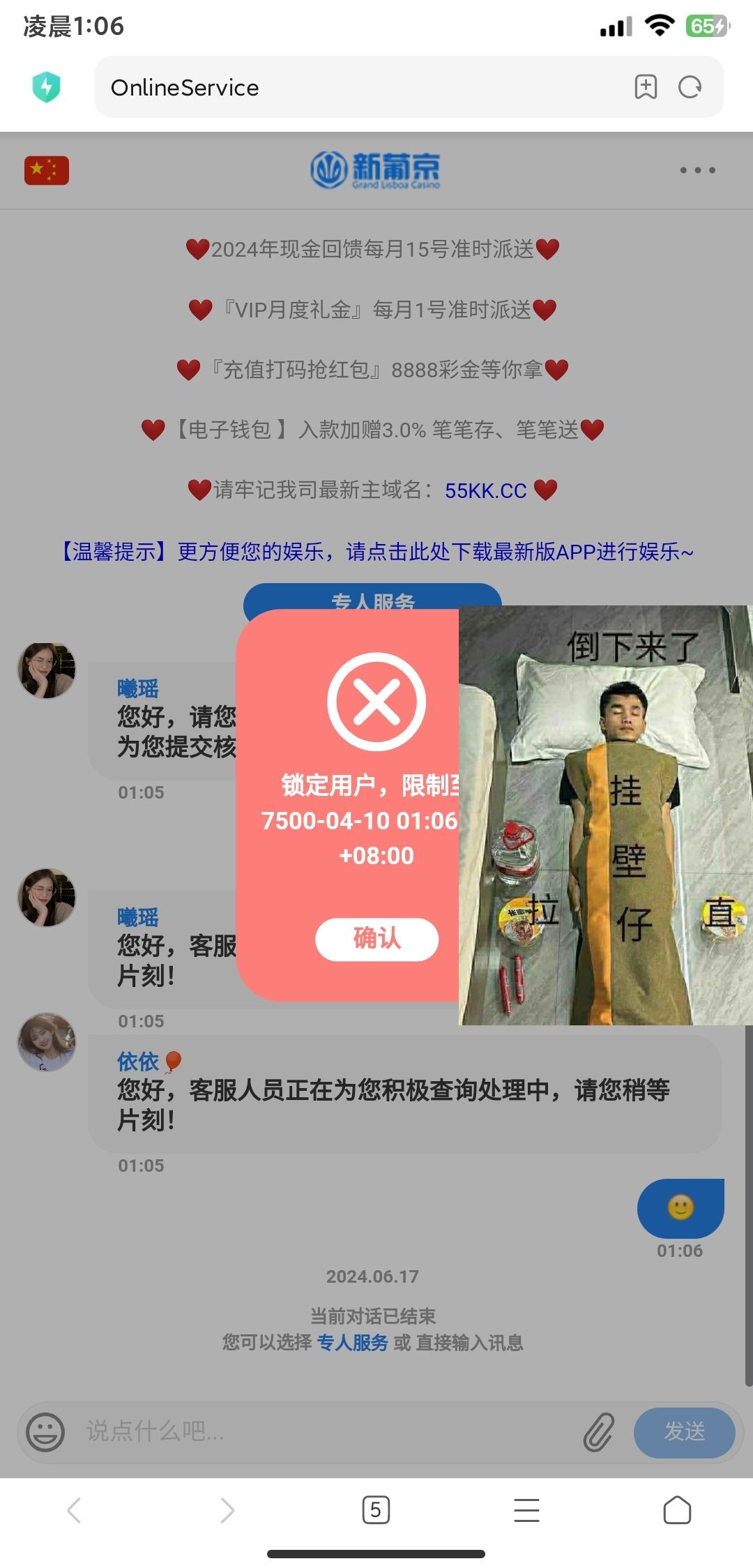Open the 温馨提示 app download link
The height and width of the screenshot is (1568, 753).
[x=376, y=552]
